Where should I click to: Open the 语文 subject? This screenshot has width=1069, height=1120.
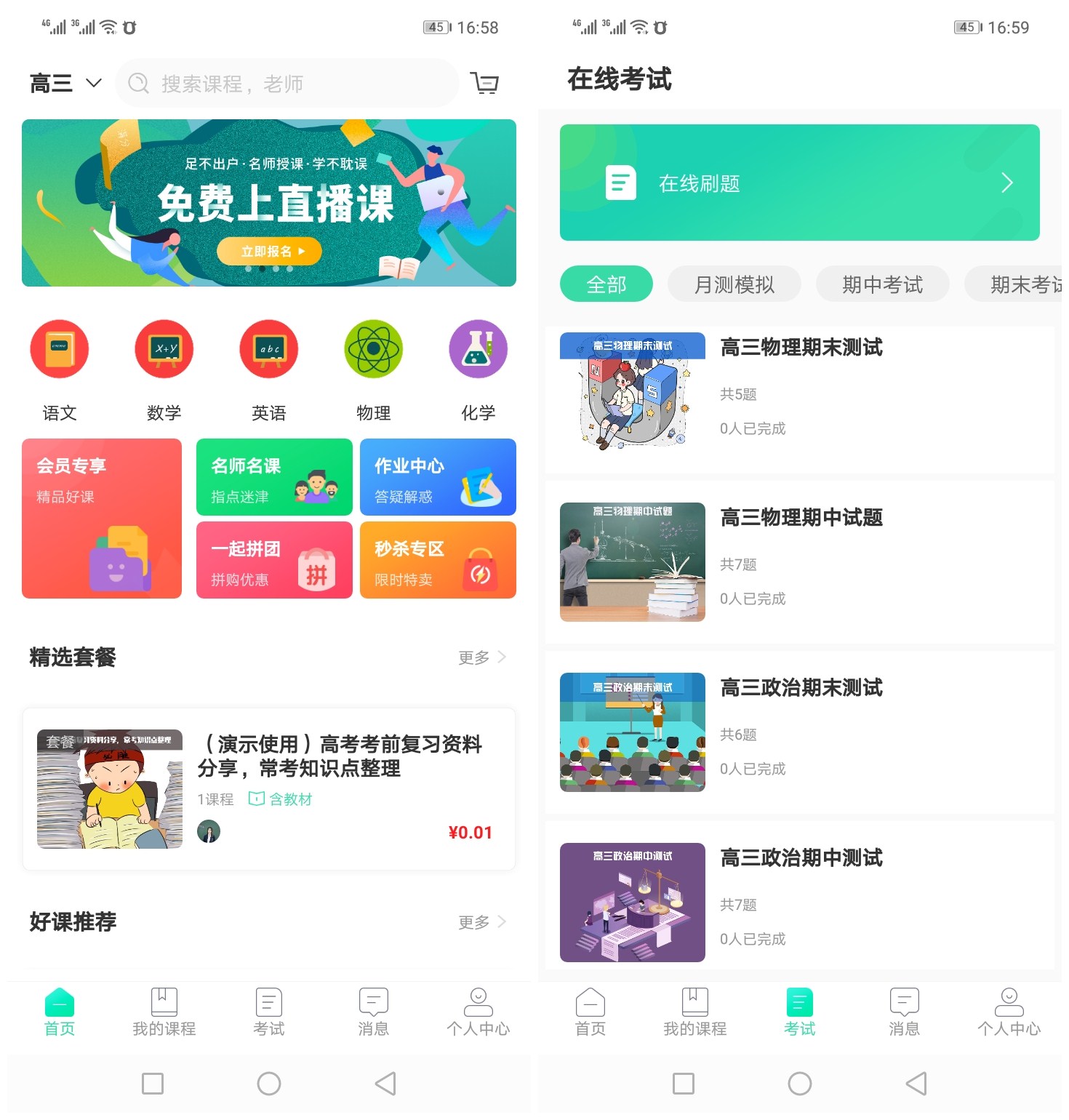[x=60, y=350]
